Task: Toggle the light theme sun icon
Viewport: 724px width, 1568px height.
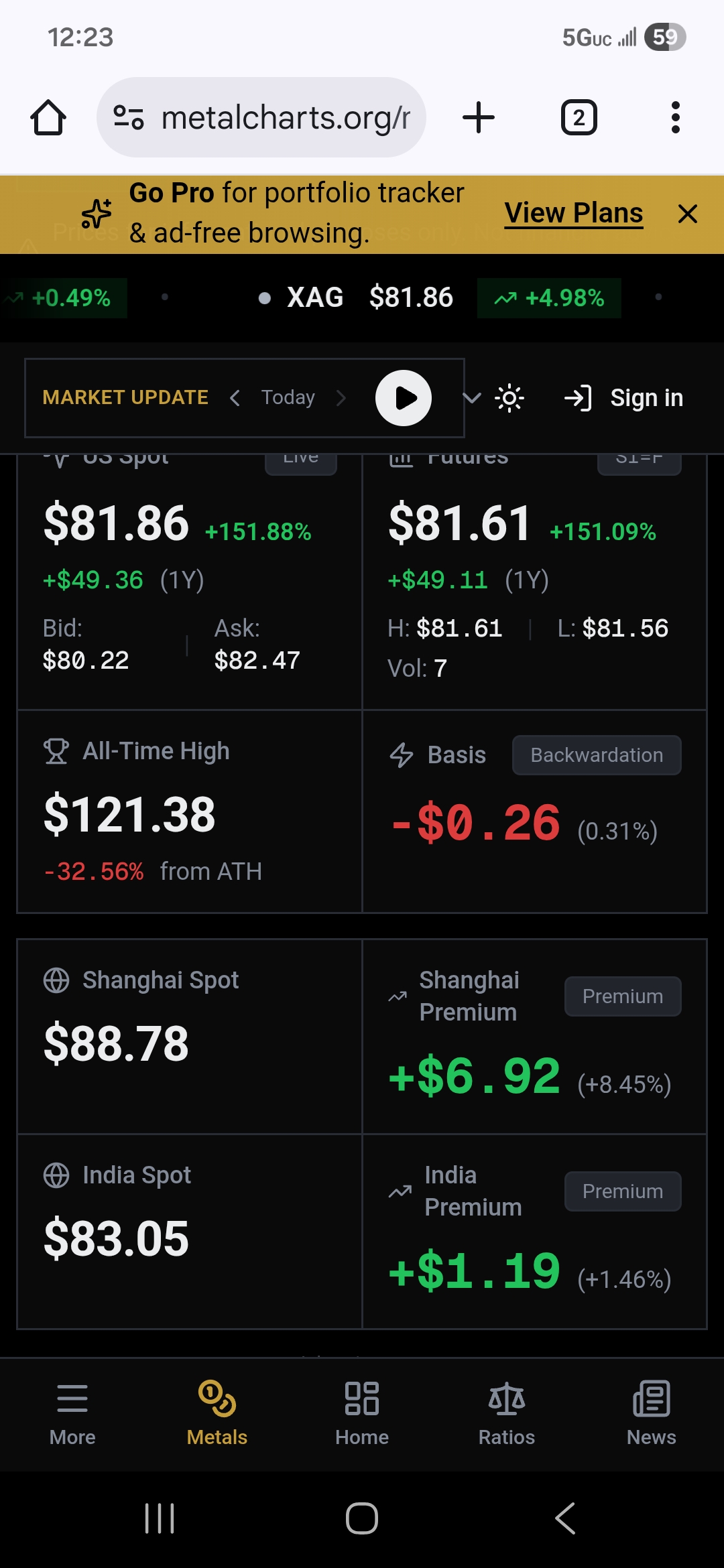Action: pyautogui.click(x=509, y=398)
